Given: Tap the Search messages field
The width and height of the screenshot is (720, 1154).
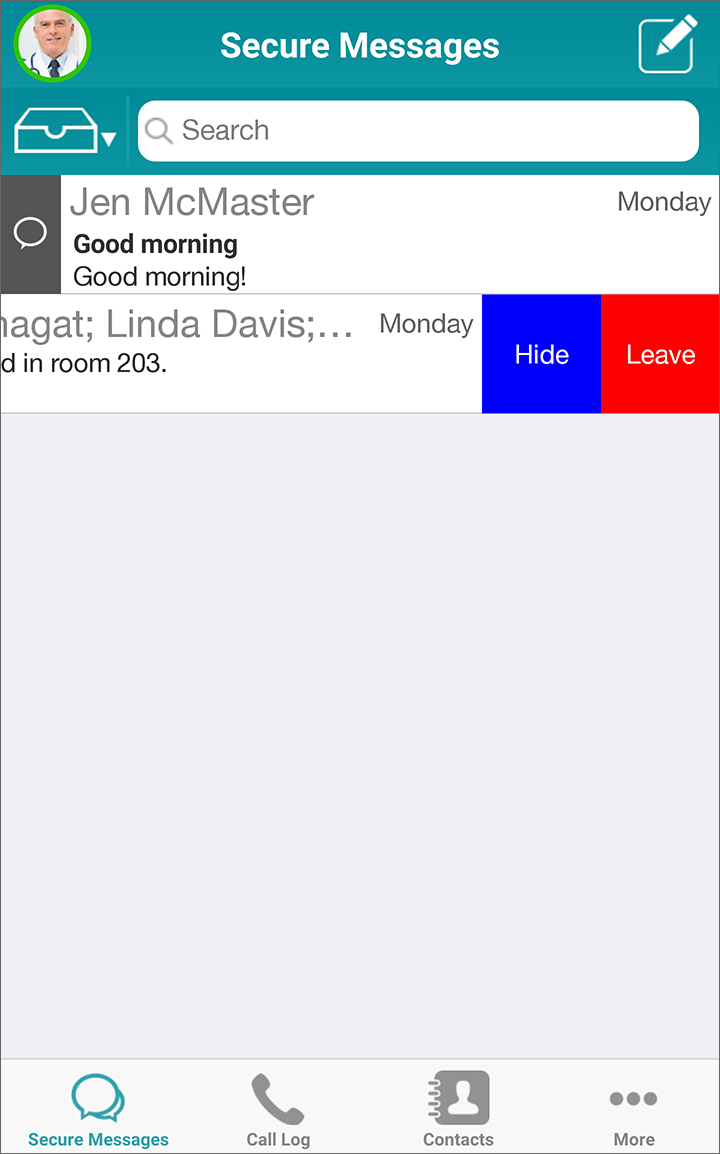Looking at the screenshot, I should tap(418, 131).
